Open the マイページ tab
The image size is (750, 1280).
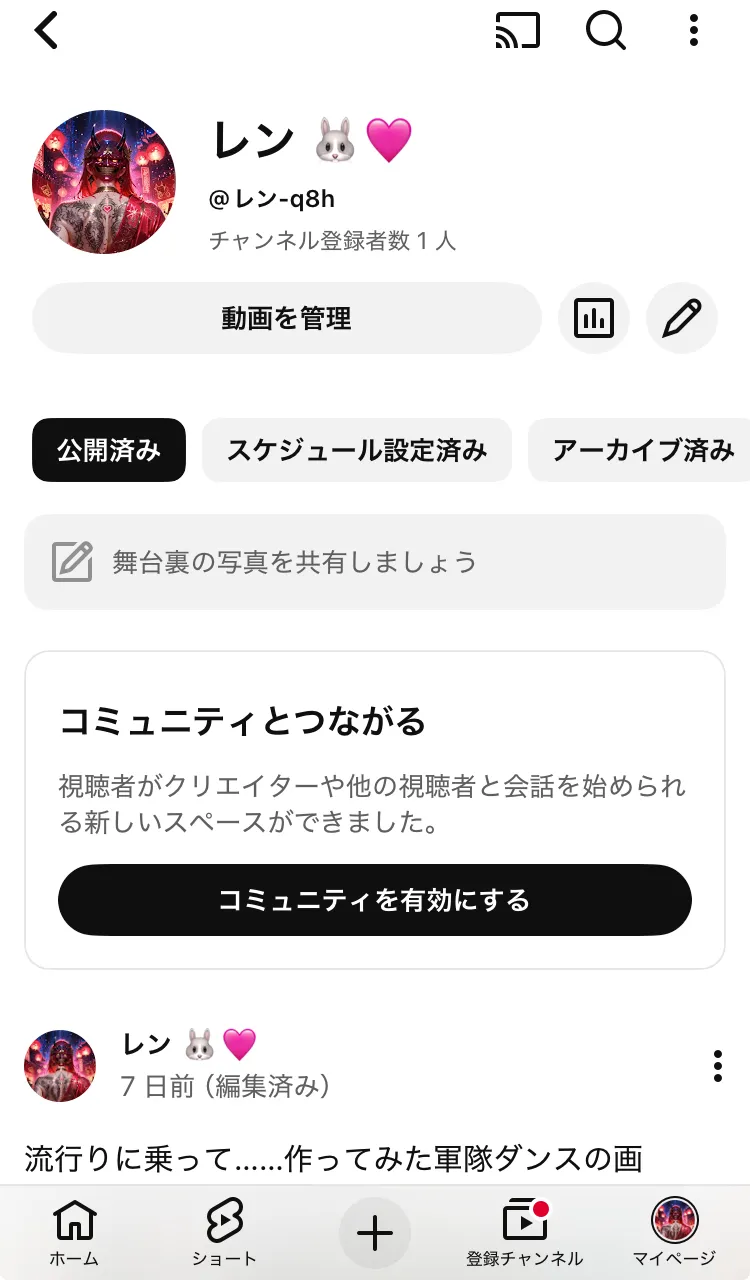674,1233
